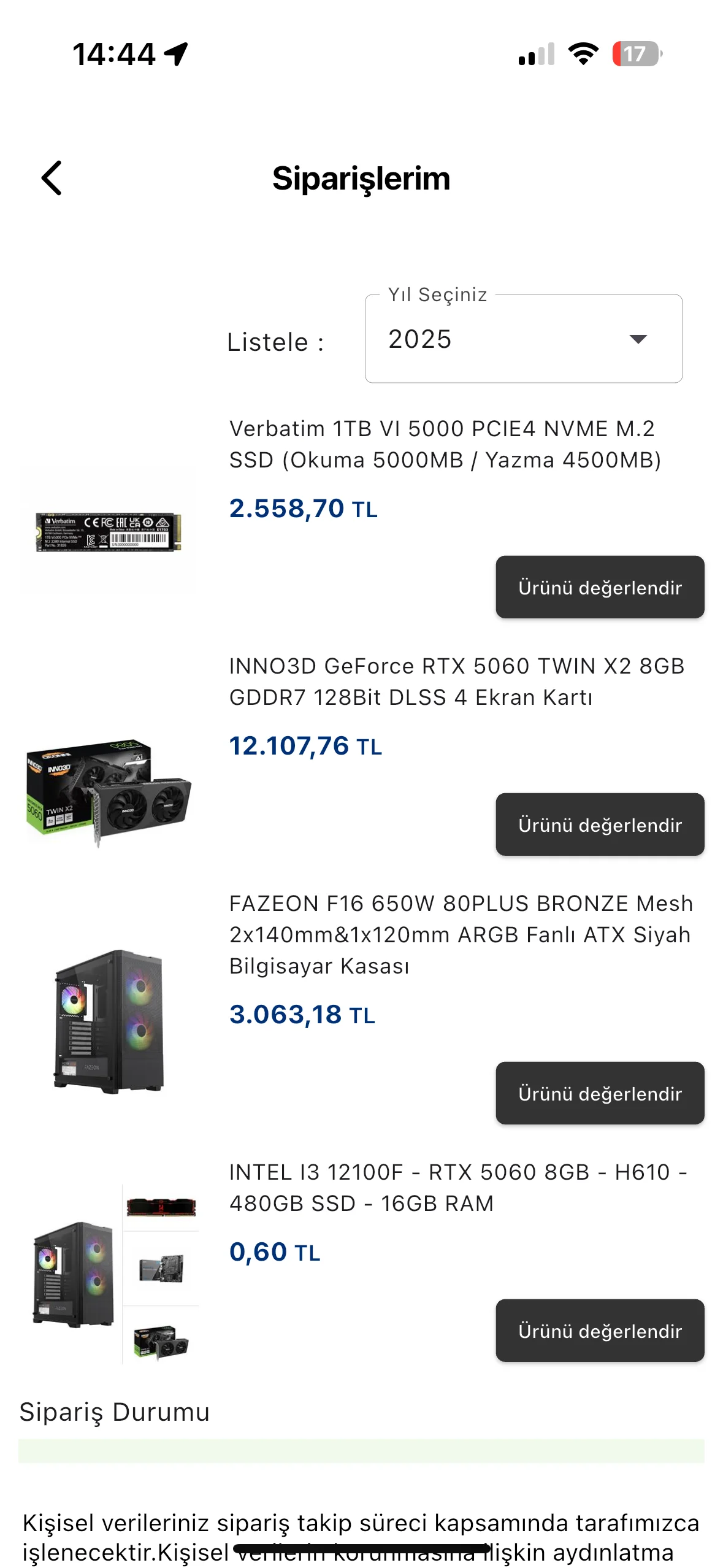Open the Verbatim SSD product image
723x1568 pixels.
(108, 531)
